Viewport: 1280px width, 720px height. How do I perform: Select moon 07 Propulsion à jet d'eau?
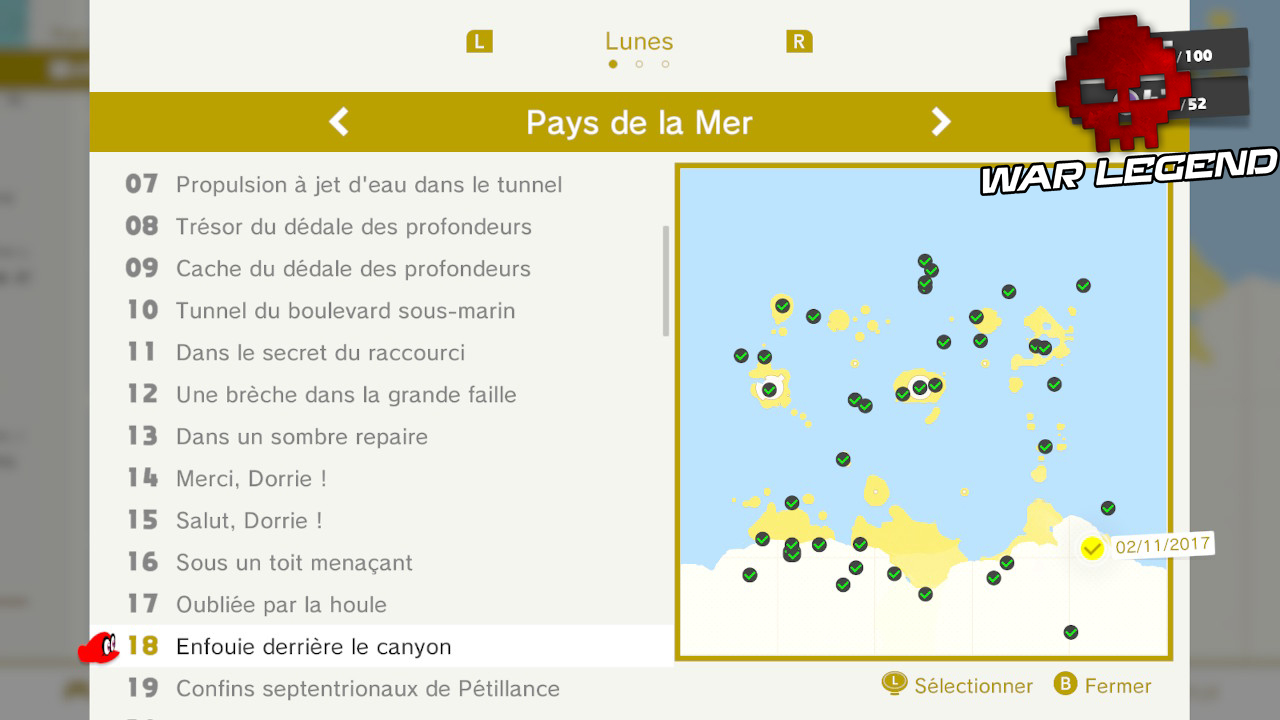click(368, 185)
